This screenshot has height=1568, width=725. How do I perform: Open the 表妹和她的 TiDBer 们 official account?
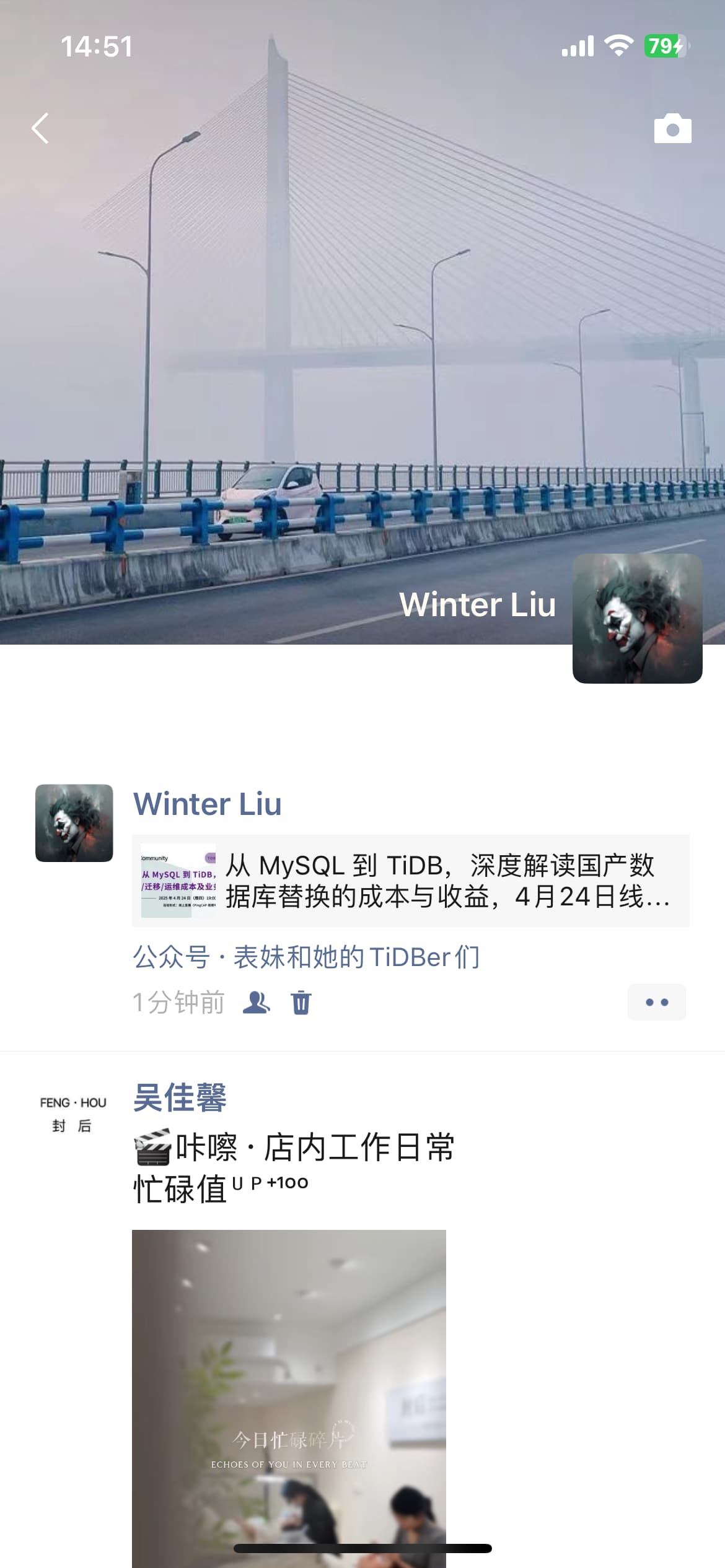point(306,957)
